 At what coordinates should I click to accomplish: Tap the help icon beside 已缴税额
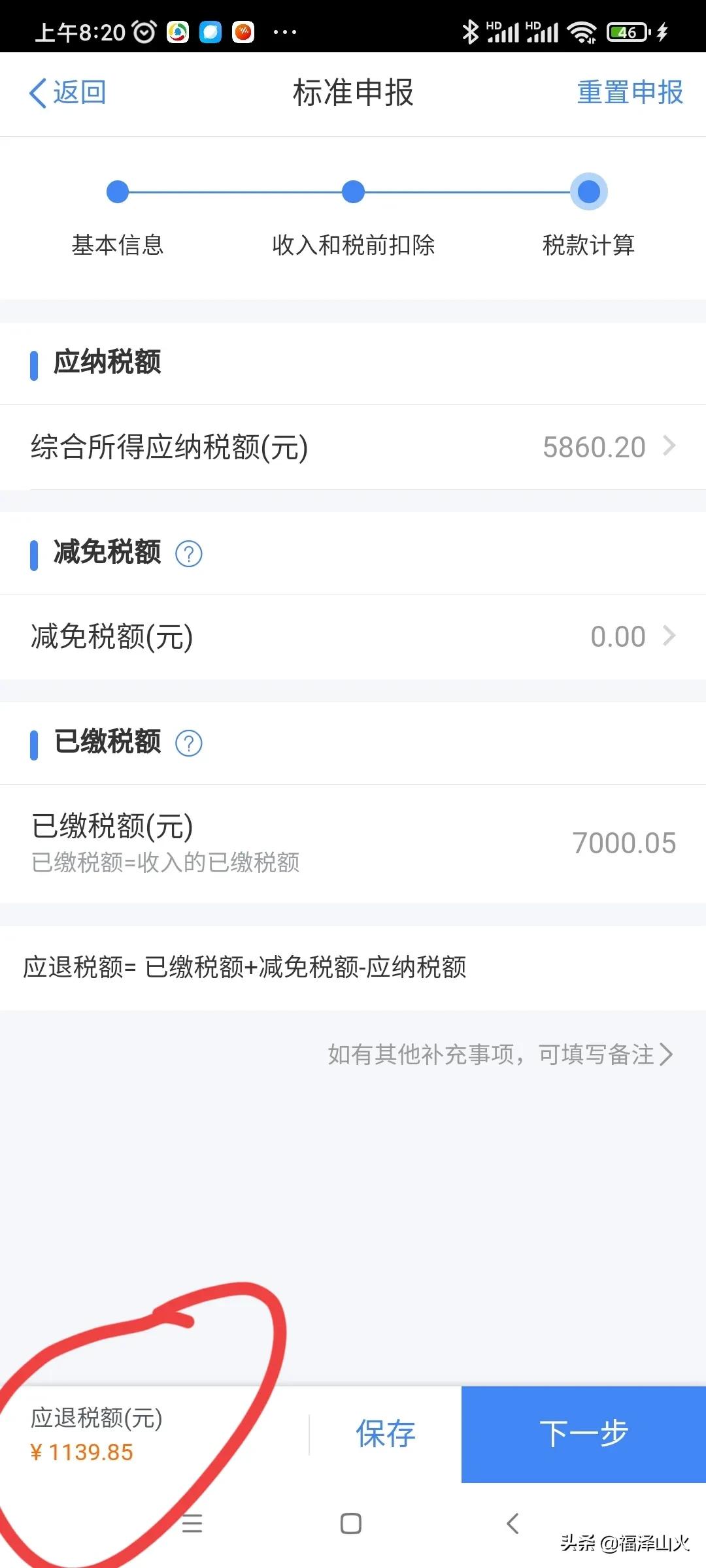coord(189,743)
